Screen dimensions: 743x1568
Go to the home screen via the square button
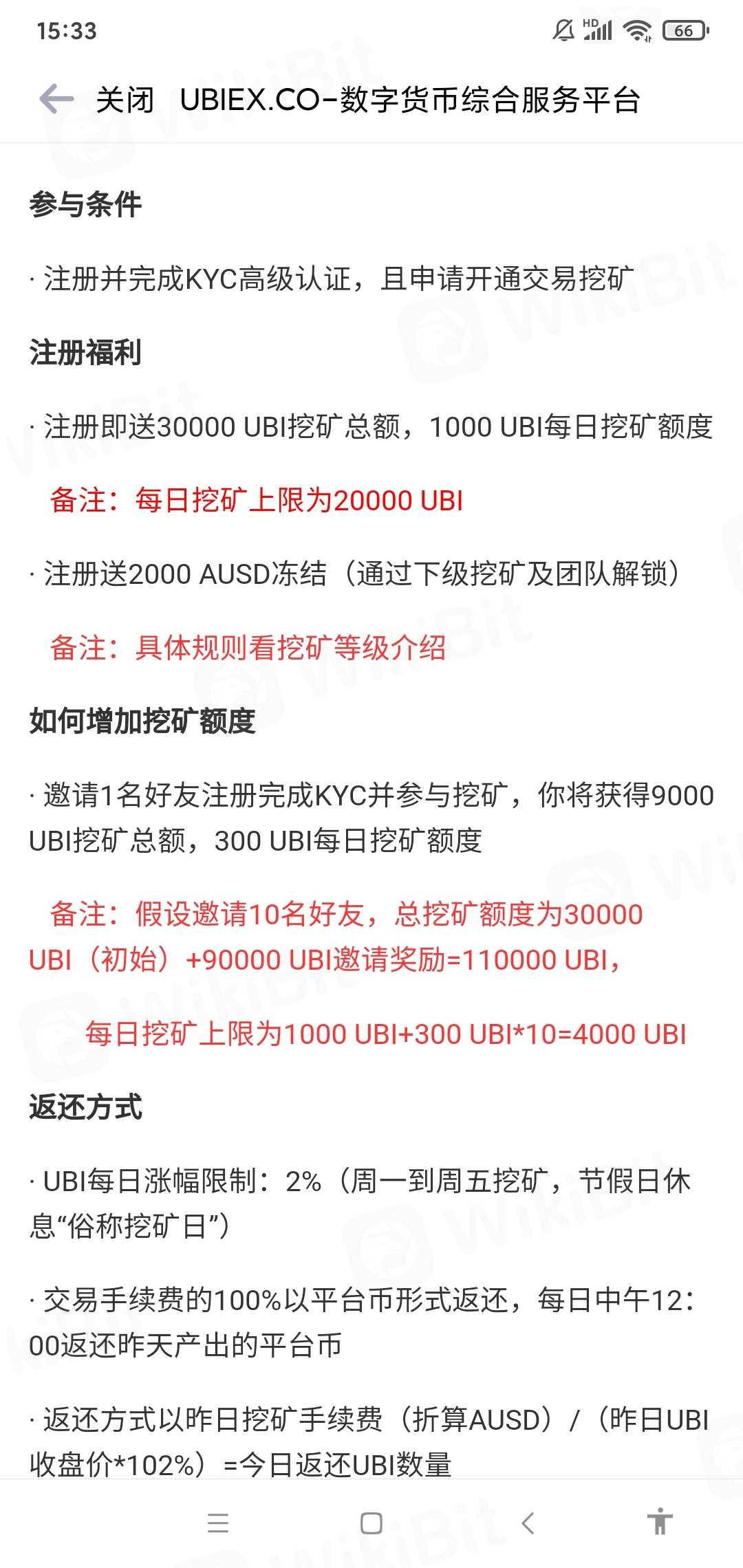371,1523
